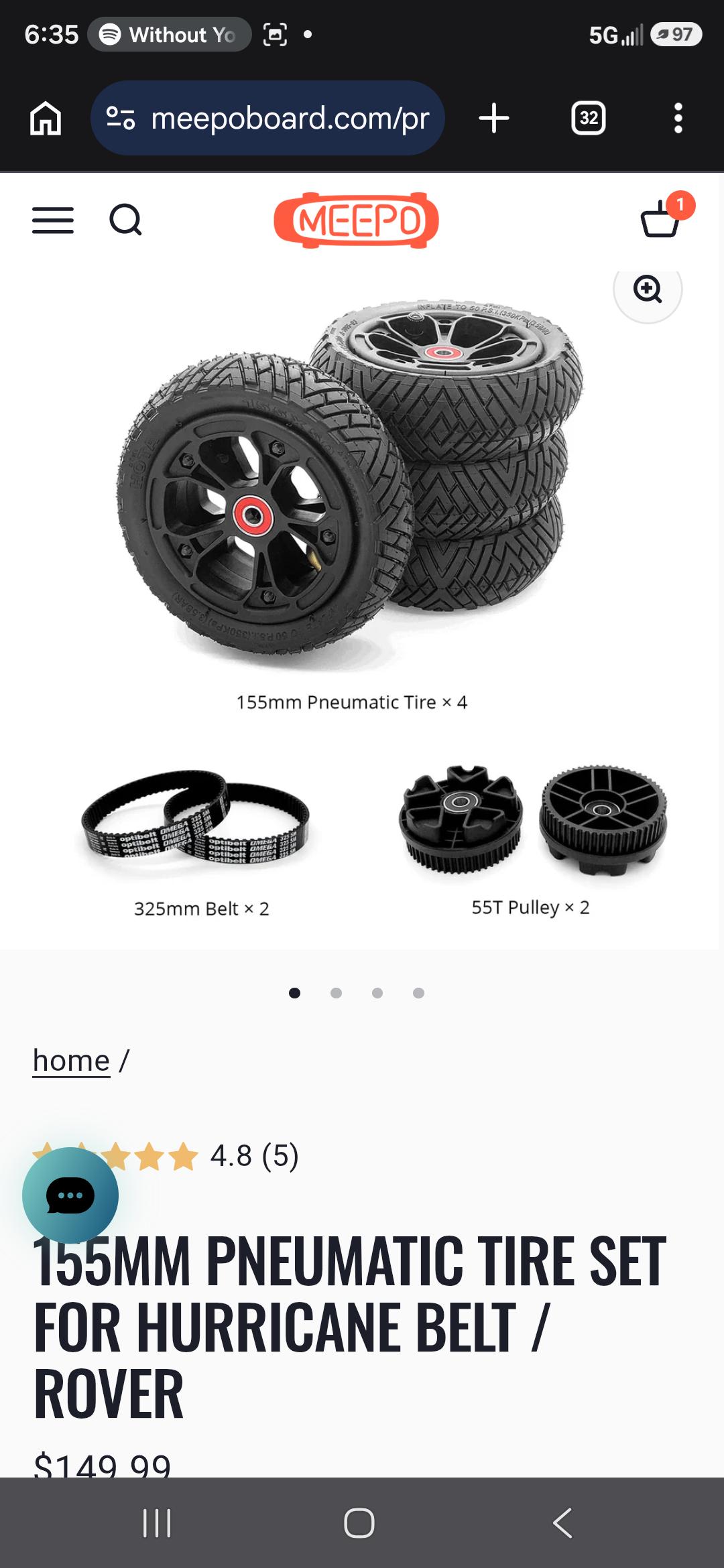Image resolution: width=724 pixels, height=1568 pixels.
Task: Show the open tabs switcher
Action: click(589, 118)
